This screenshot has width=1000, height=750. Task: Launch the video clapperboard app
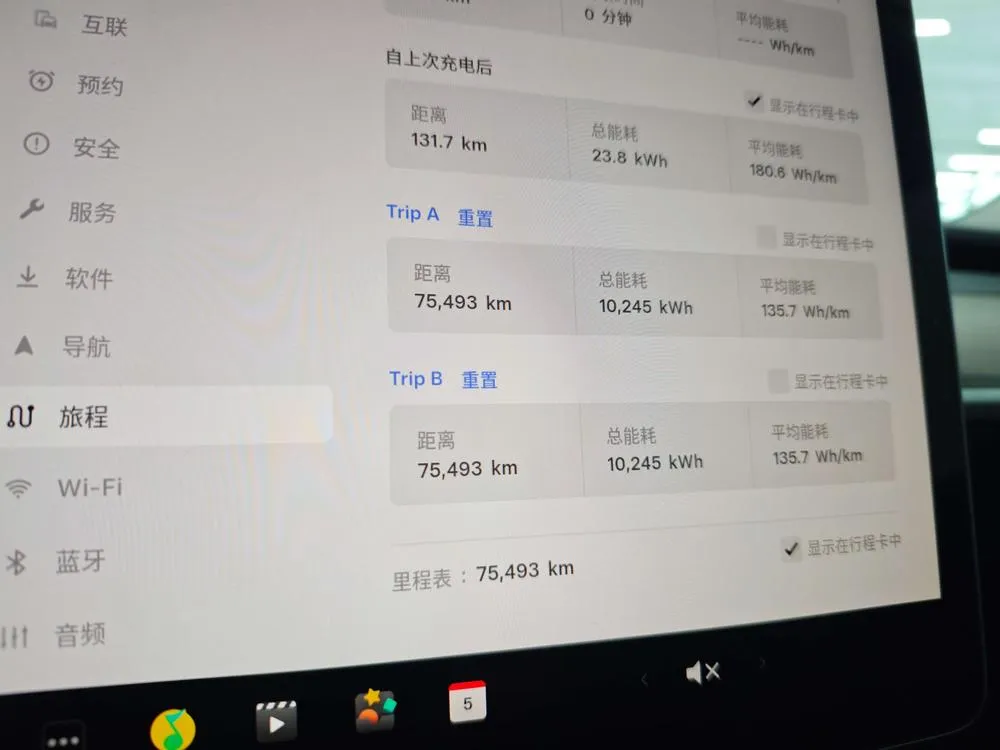pos(276,721)
